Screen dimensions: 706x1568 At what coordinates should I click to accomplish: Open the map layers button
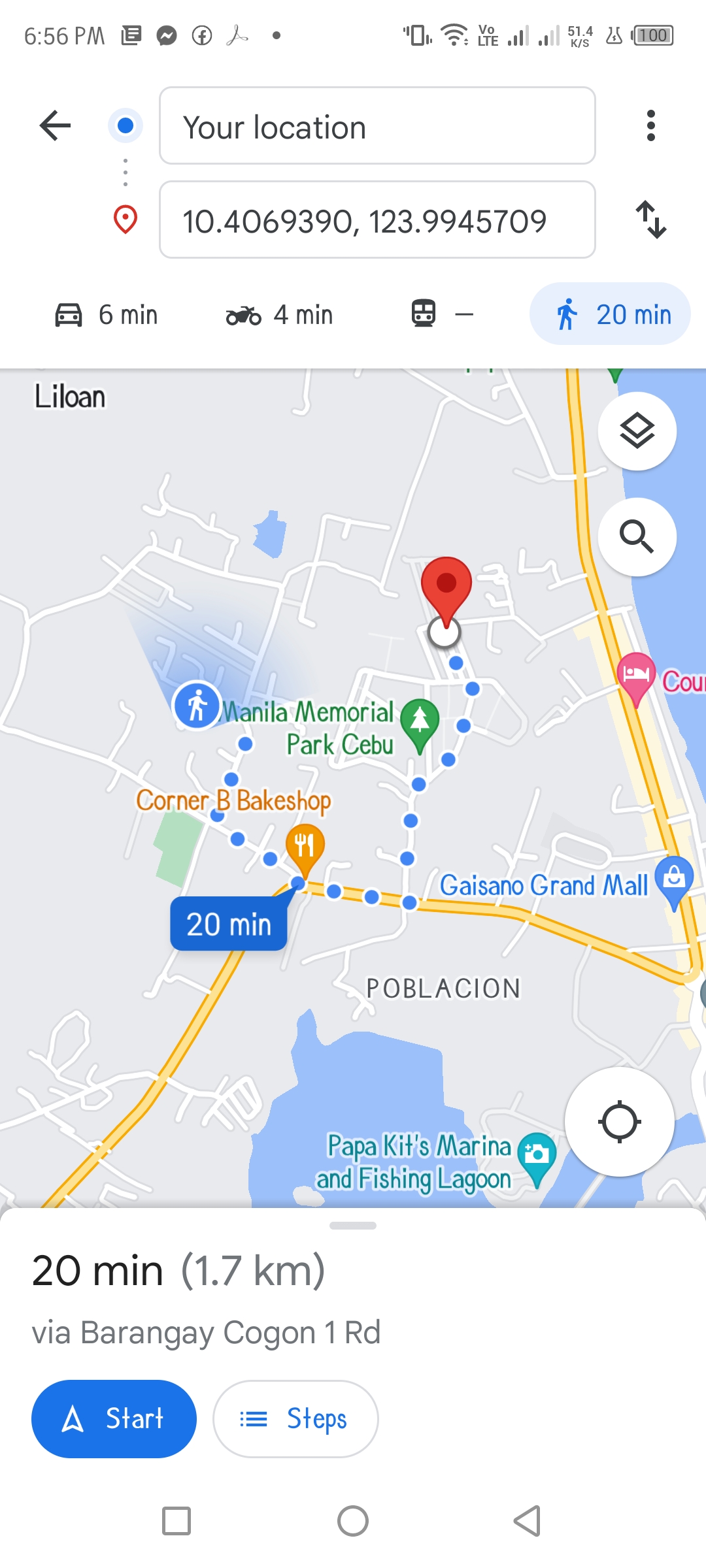point(637,431)
